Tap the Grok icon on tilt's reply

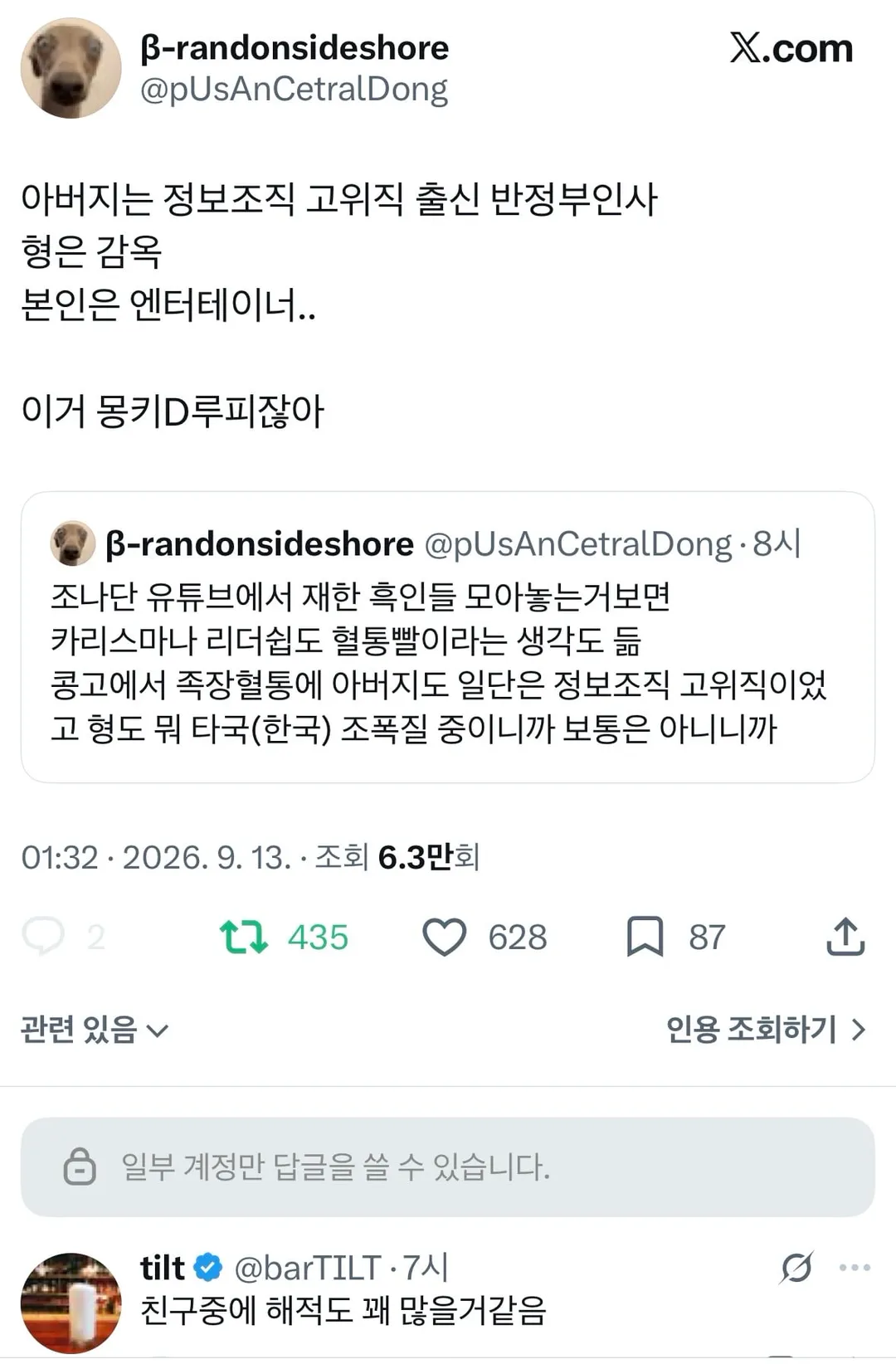[x=796, y=1268]
